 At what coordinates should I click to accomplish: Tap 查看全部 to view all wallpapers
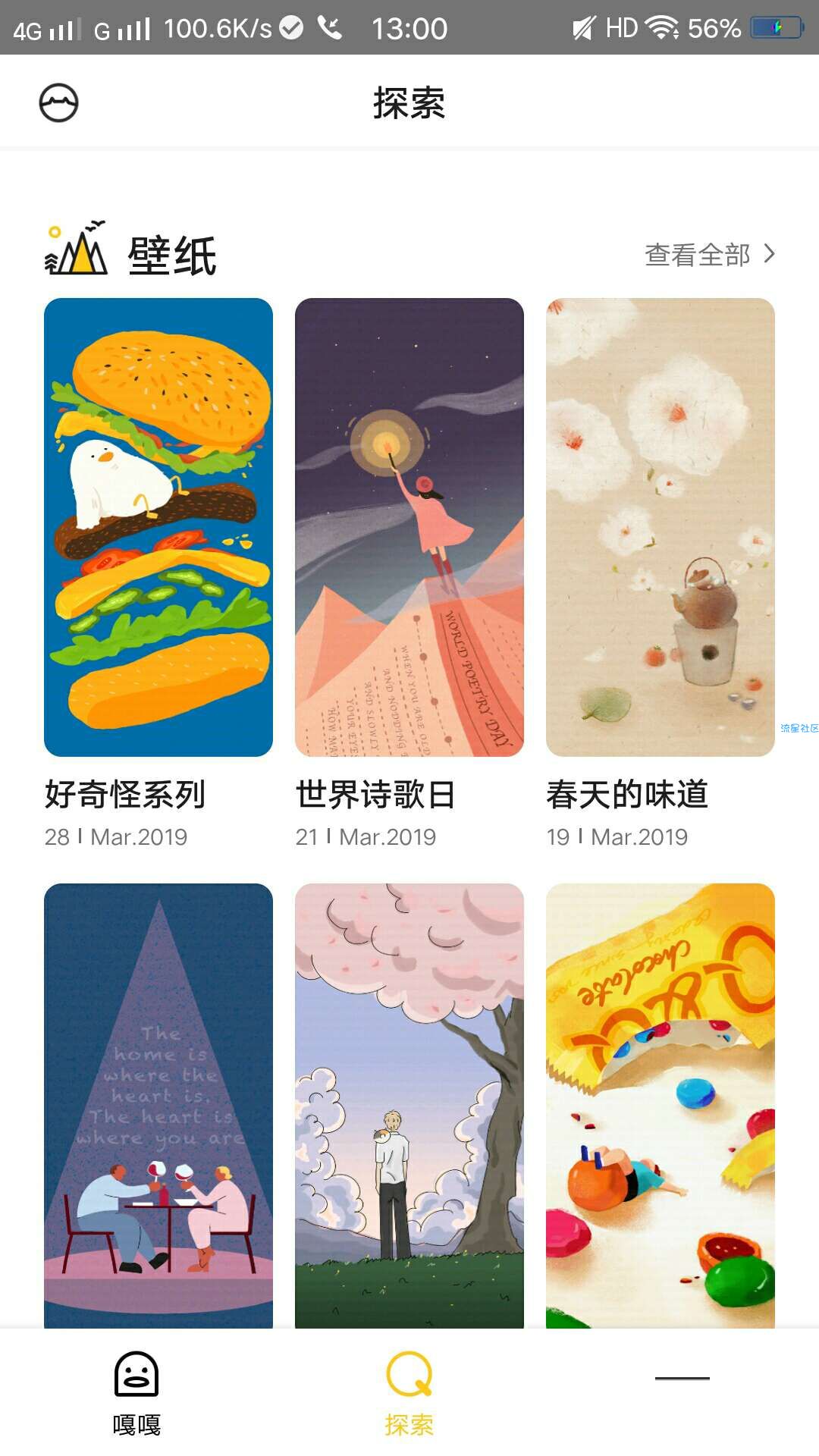709,255
